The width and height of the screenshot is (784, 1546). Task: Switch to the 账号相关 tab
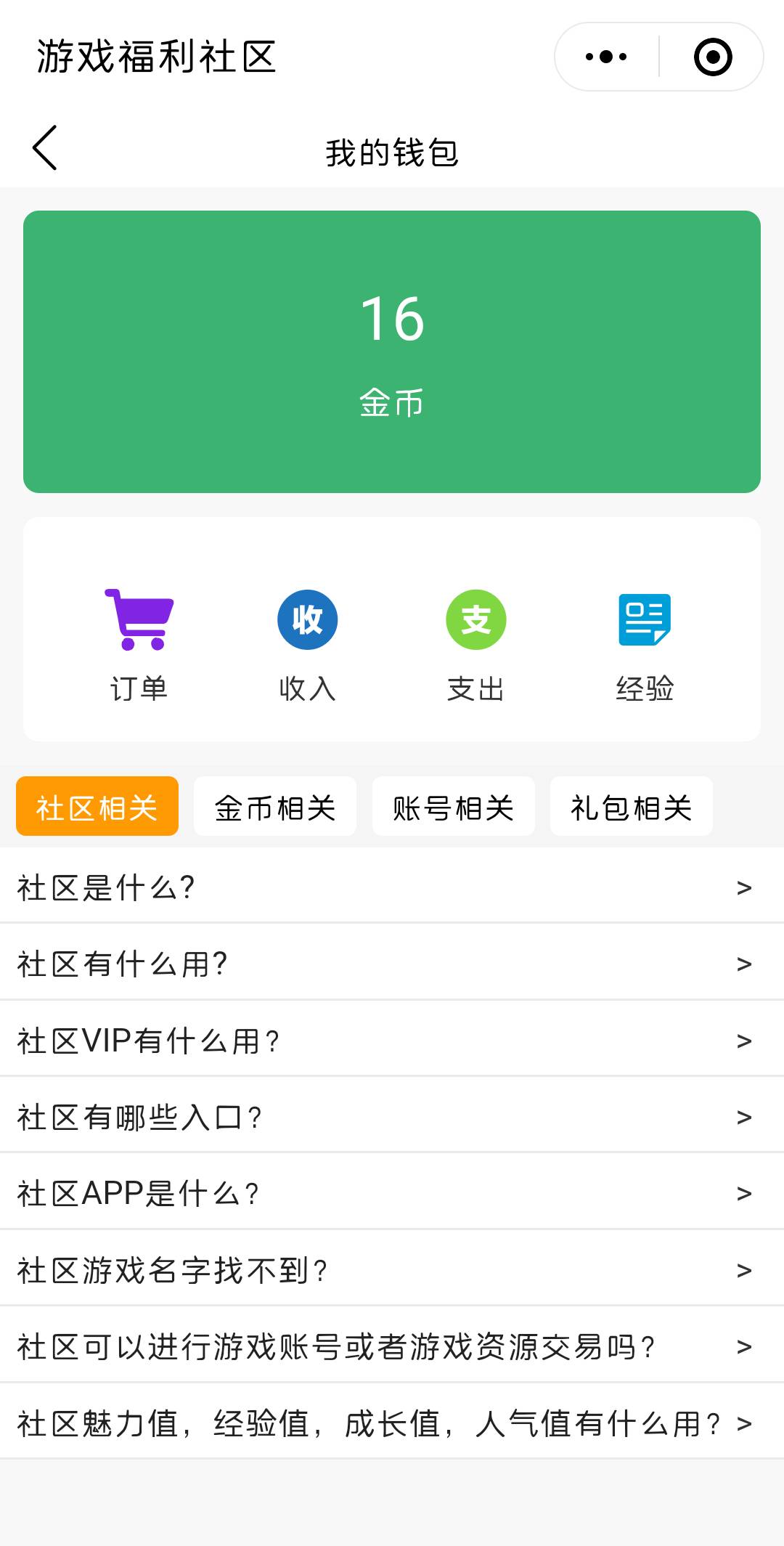(x=454, y=807)
